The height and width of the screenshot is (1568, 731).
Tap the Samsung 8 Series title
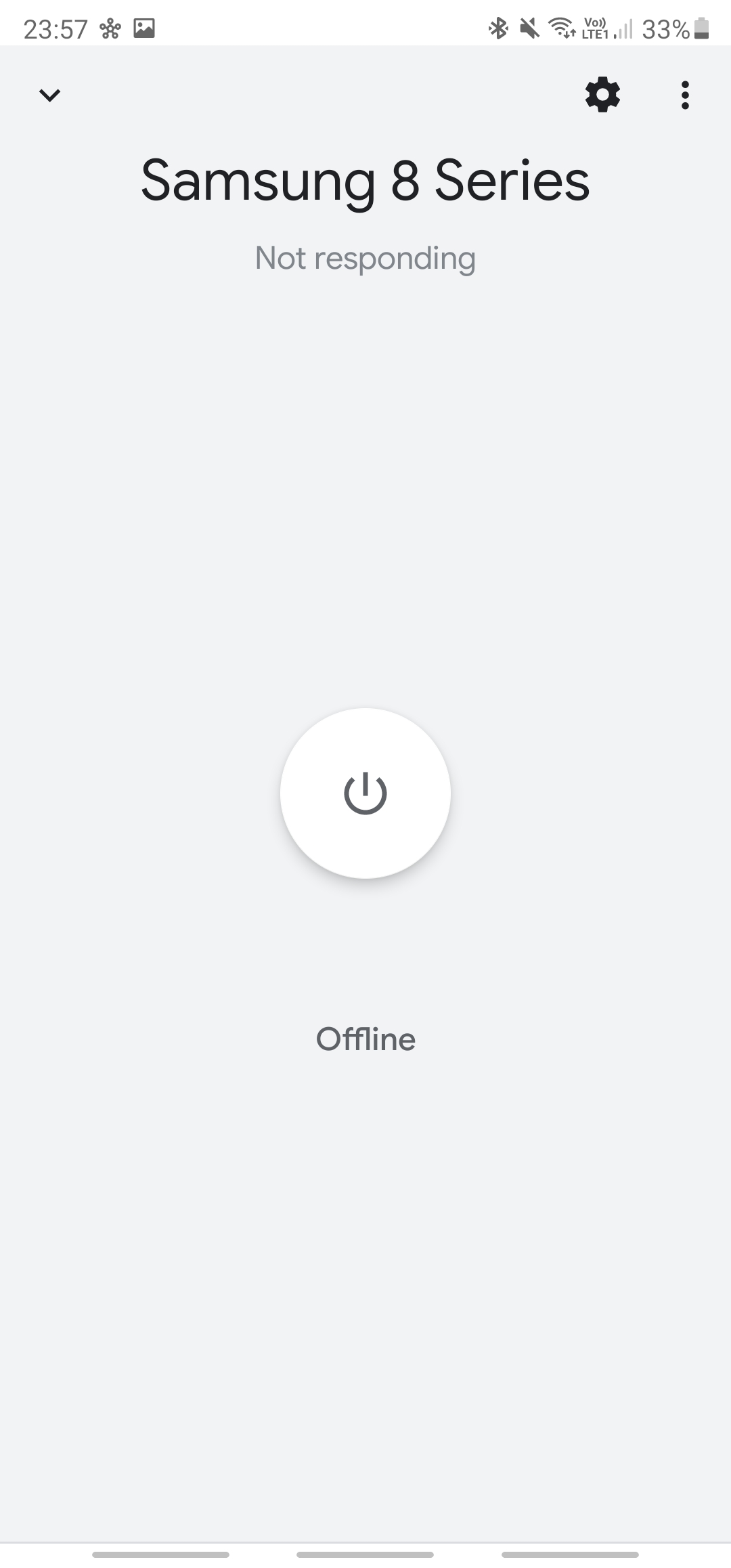pos(365,179)
